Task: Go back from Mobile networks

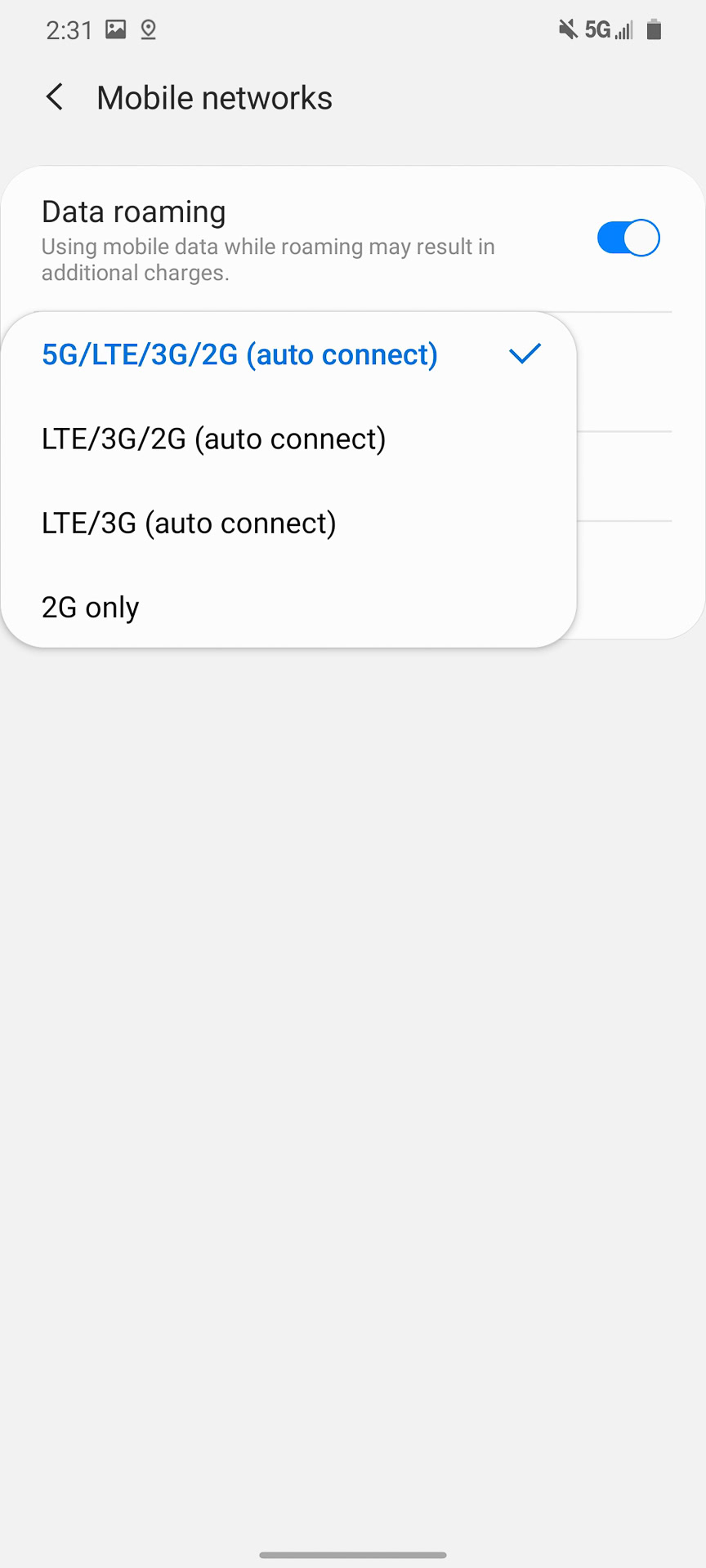Action: 55,98
